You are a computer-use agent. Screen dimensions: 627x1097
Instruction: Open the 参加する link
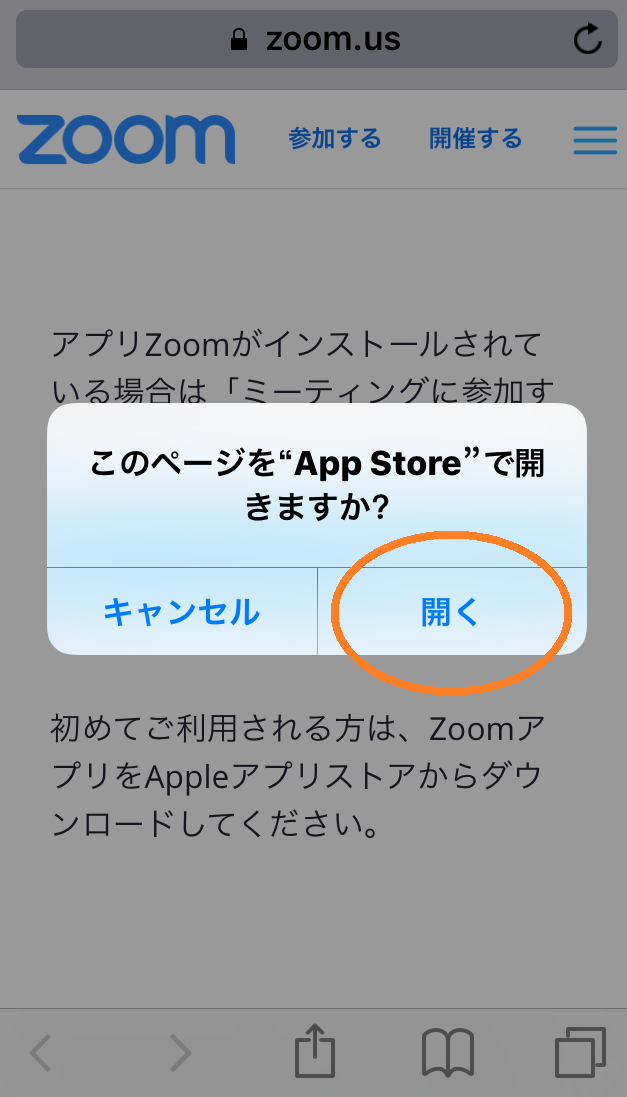click(334, 138)
